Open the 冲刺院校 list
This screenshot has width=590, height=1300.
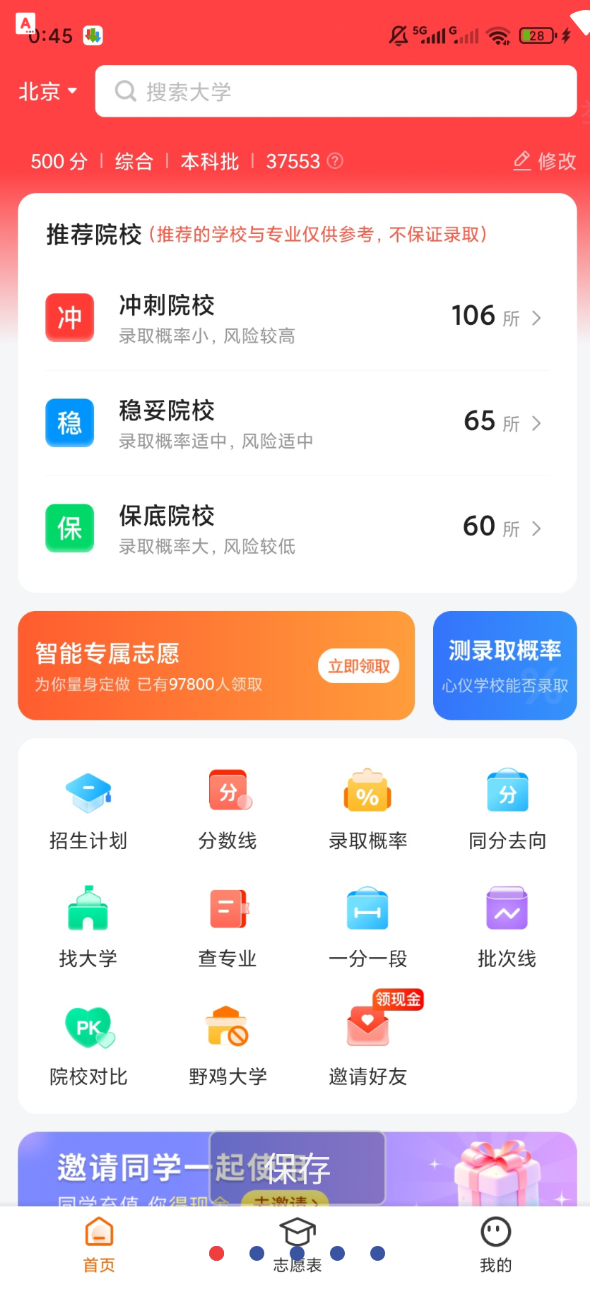point(297,318)
